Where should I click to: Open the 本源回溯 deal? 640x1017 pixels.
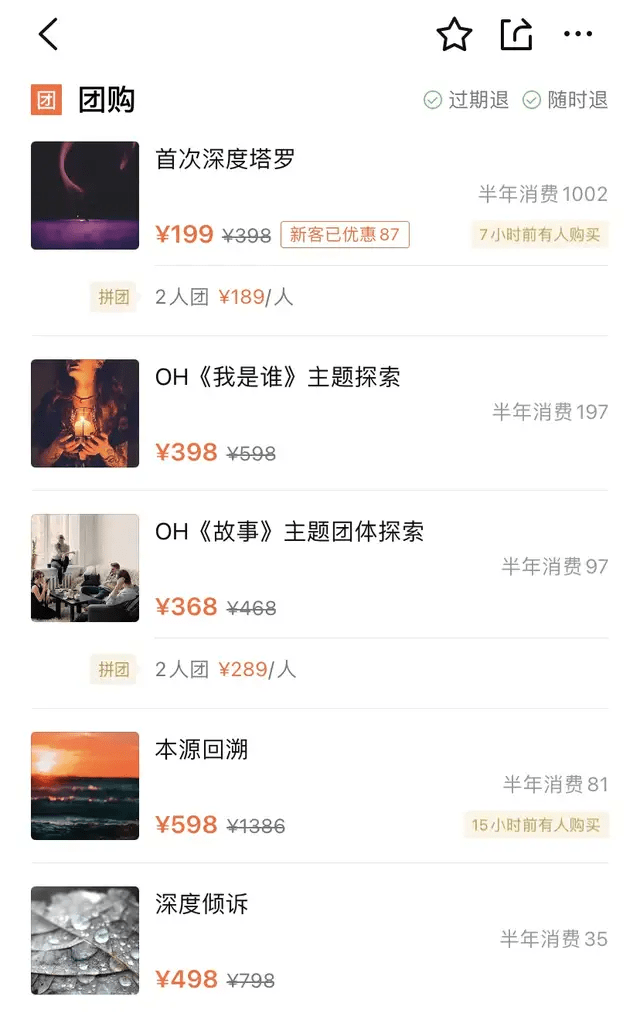[202, 749]
